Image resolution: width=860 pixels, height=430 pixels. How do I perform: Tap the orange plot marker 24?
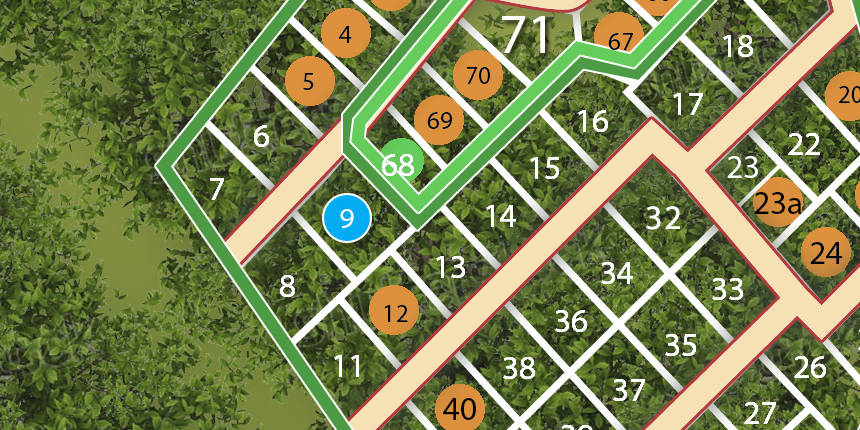pos(826,252)
